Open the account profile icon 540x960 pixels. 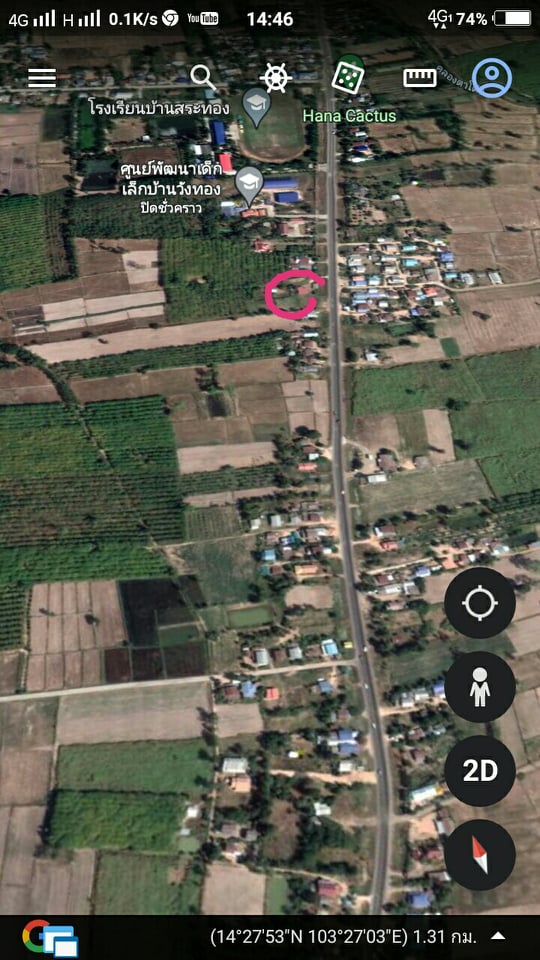(x=492, y=78)
